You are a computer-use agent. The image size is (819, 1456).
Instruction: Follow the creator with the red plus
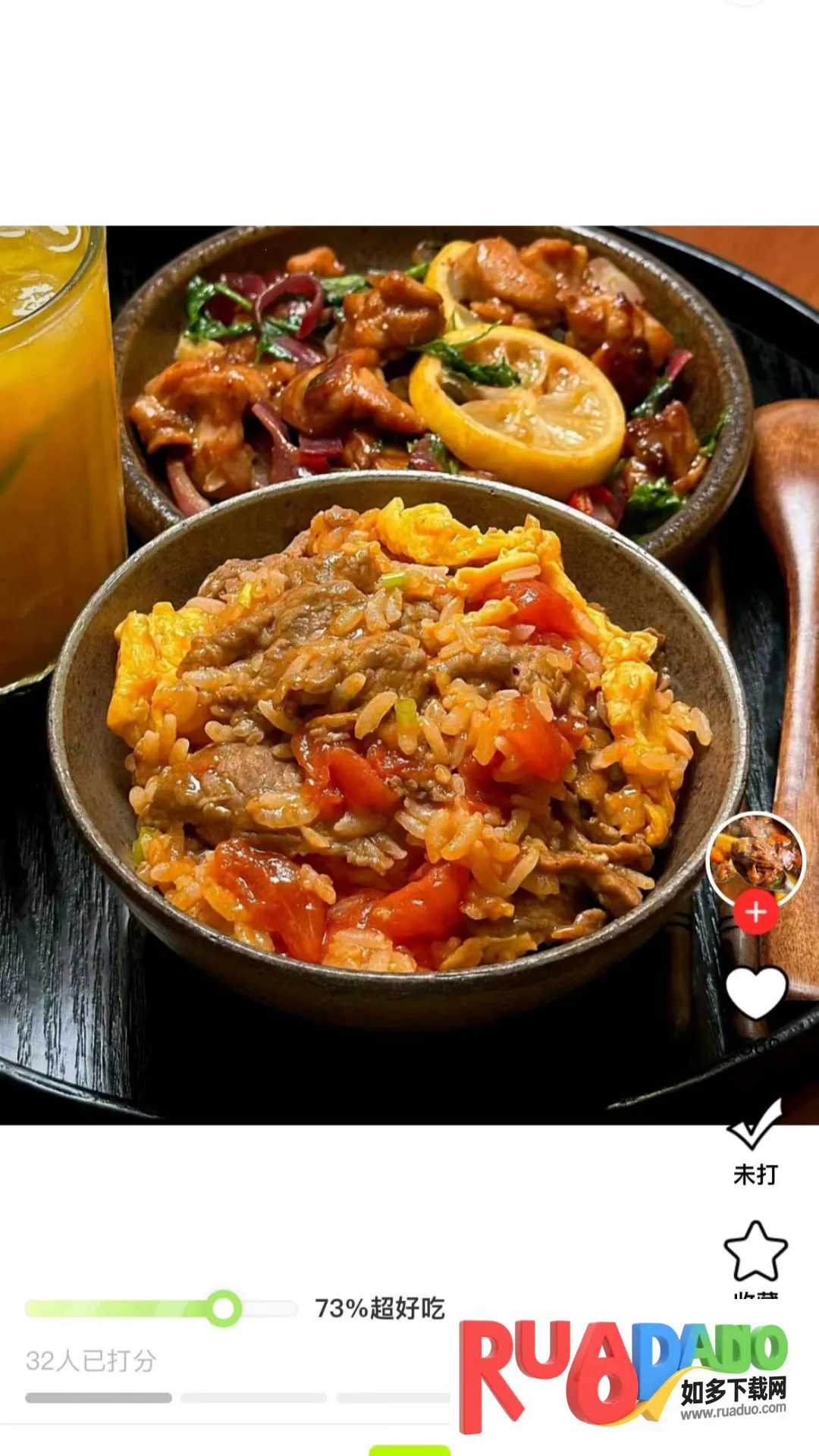coord(755,912)
